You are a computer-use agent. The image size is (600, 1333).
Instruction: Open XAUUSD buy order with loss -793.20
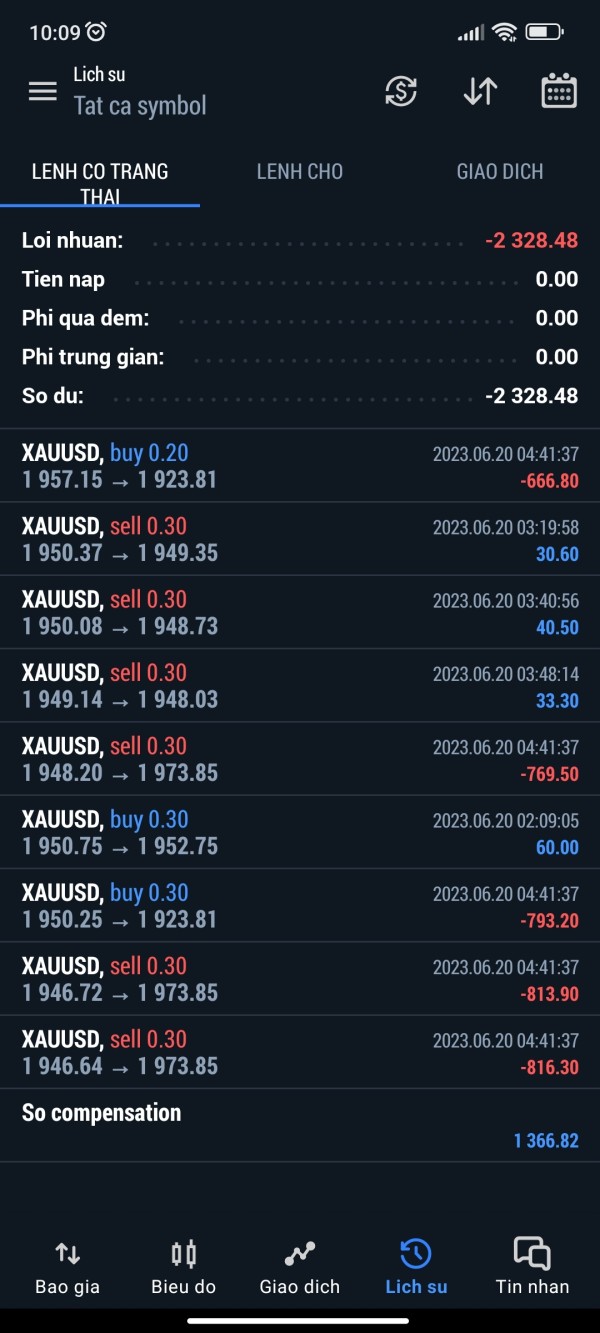point(300,905)
